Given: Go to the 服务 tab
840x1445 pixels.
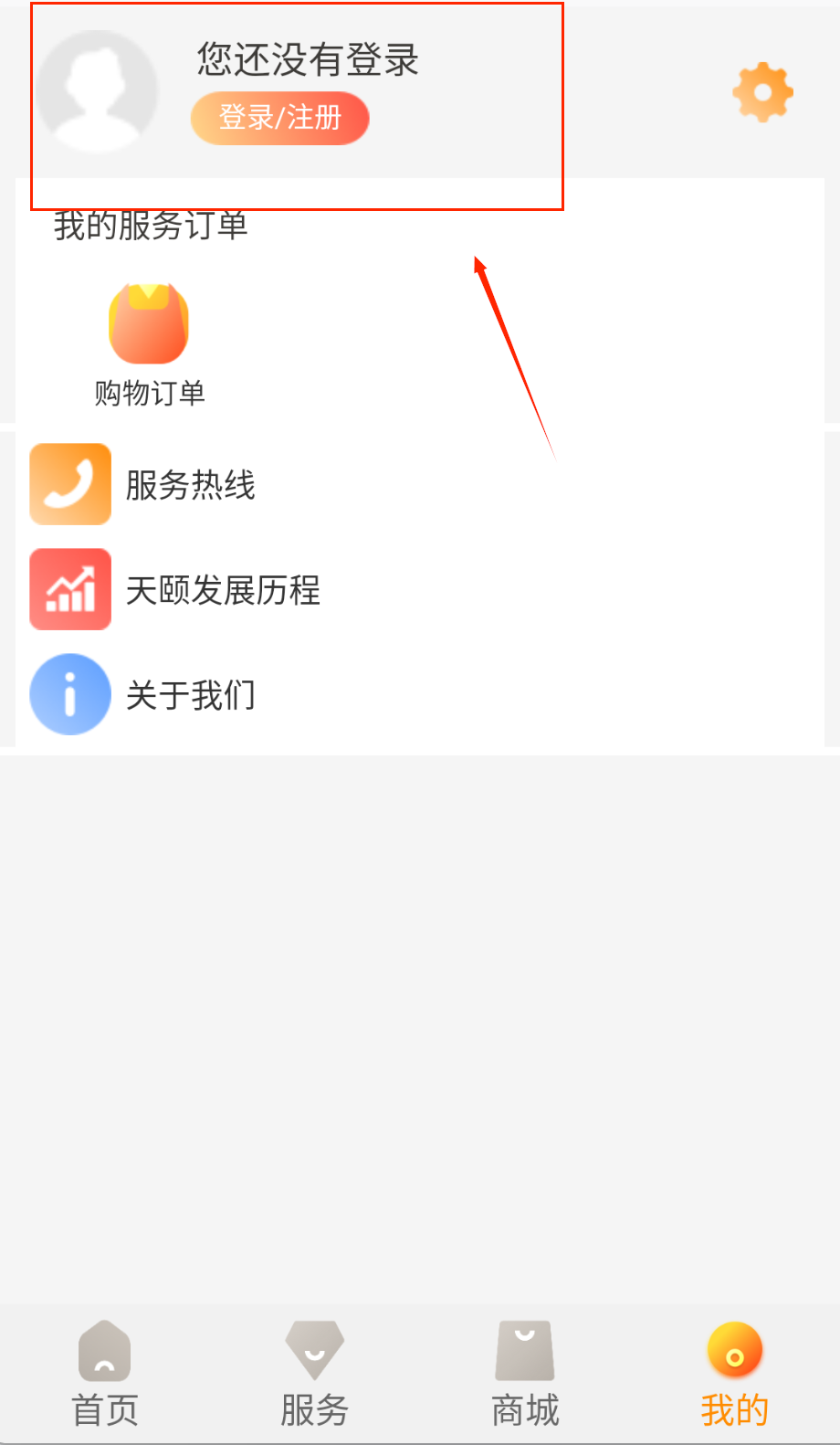Looking at the screenshot, I should point(314,1374).
